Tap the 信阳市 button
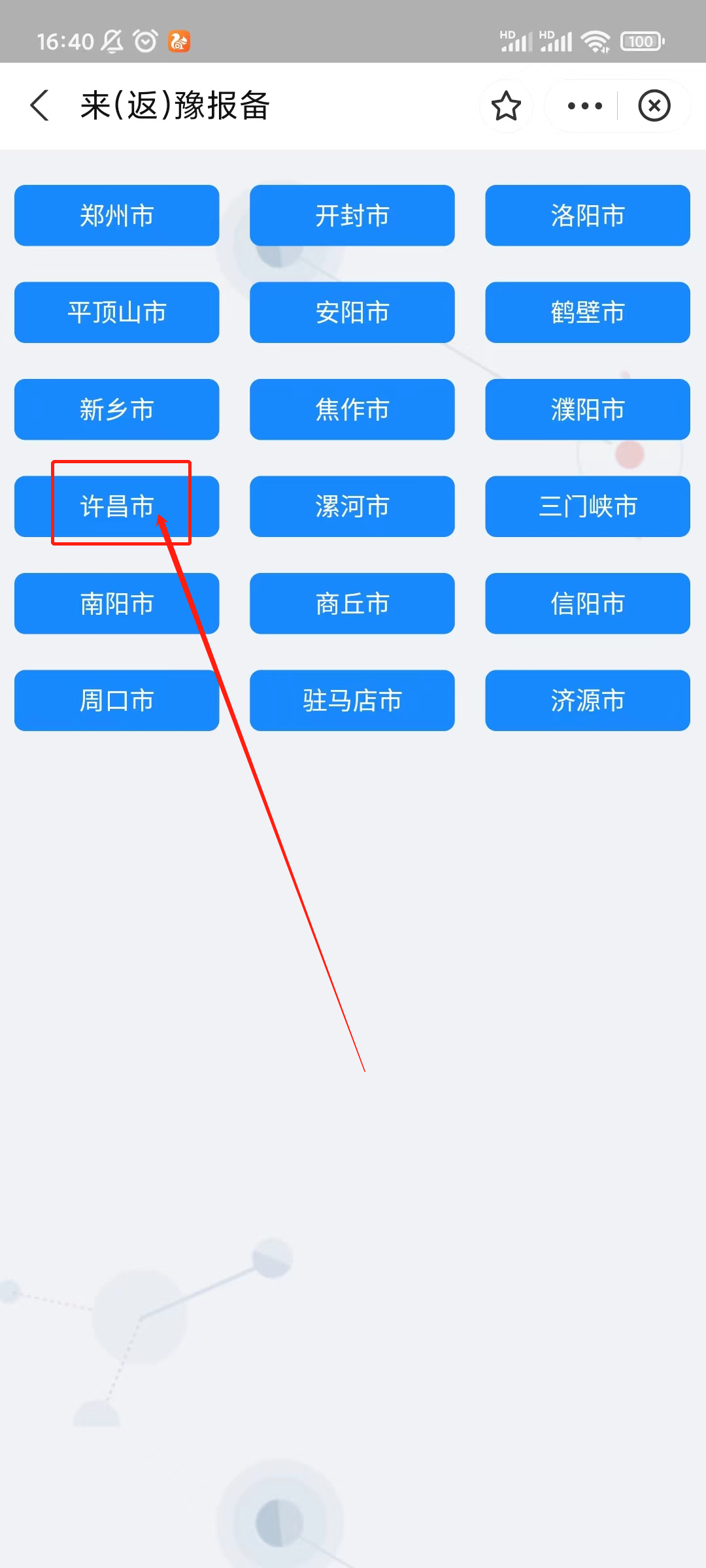This screenshot has height=1568, width=706. [587, 604]
